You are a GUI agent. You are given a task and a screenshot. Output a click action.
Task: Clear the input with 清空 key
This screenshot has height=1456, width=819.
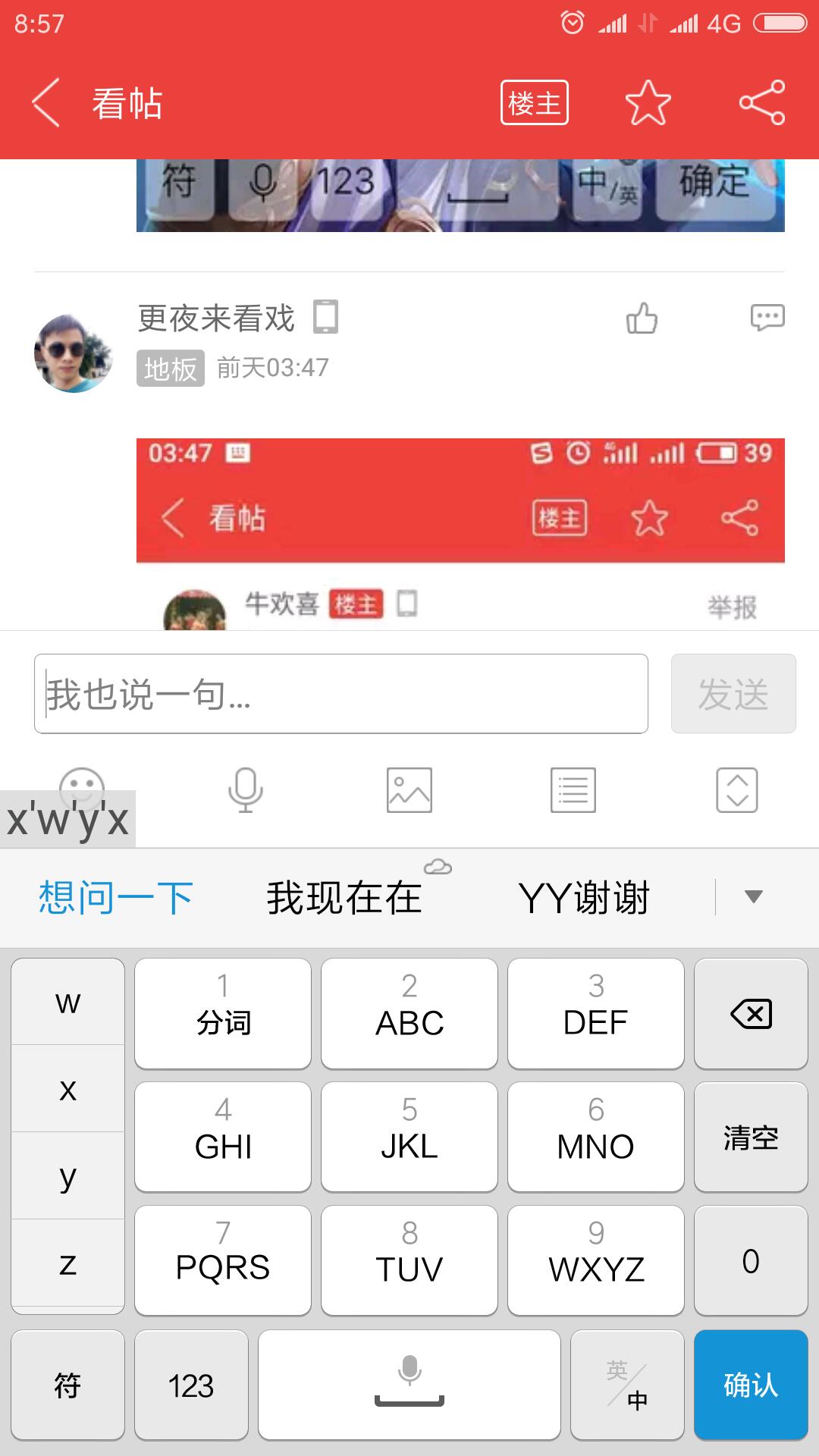pos(751,1137)
